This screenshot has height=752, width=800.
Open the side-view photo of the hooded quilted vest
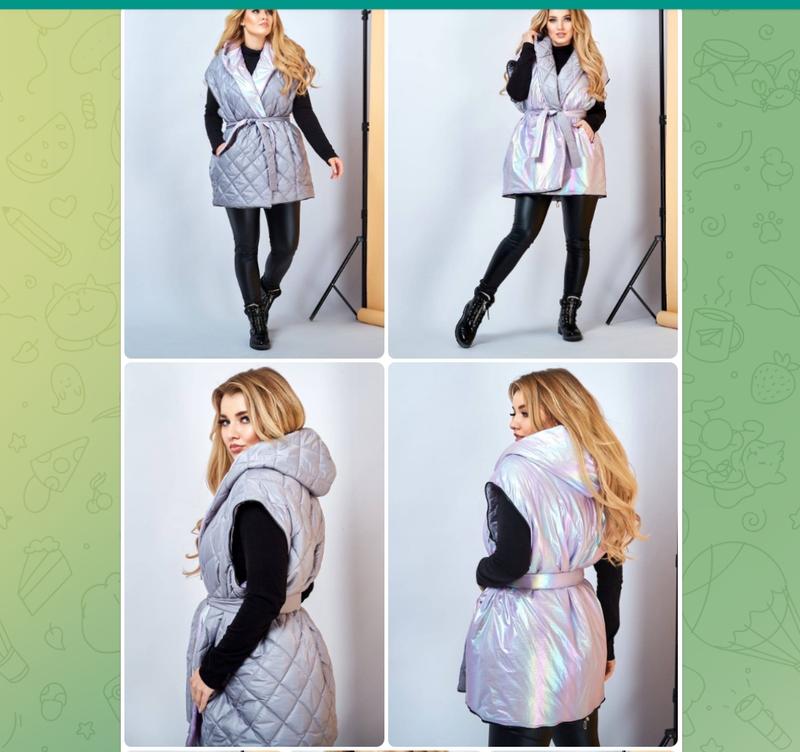[x=254, y=553]
